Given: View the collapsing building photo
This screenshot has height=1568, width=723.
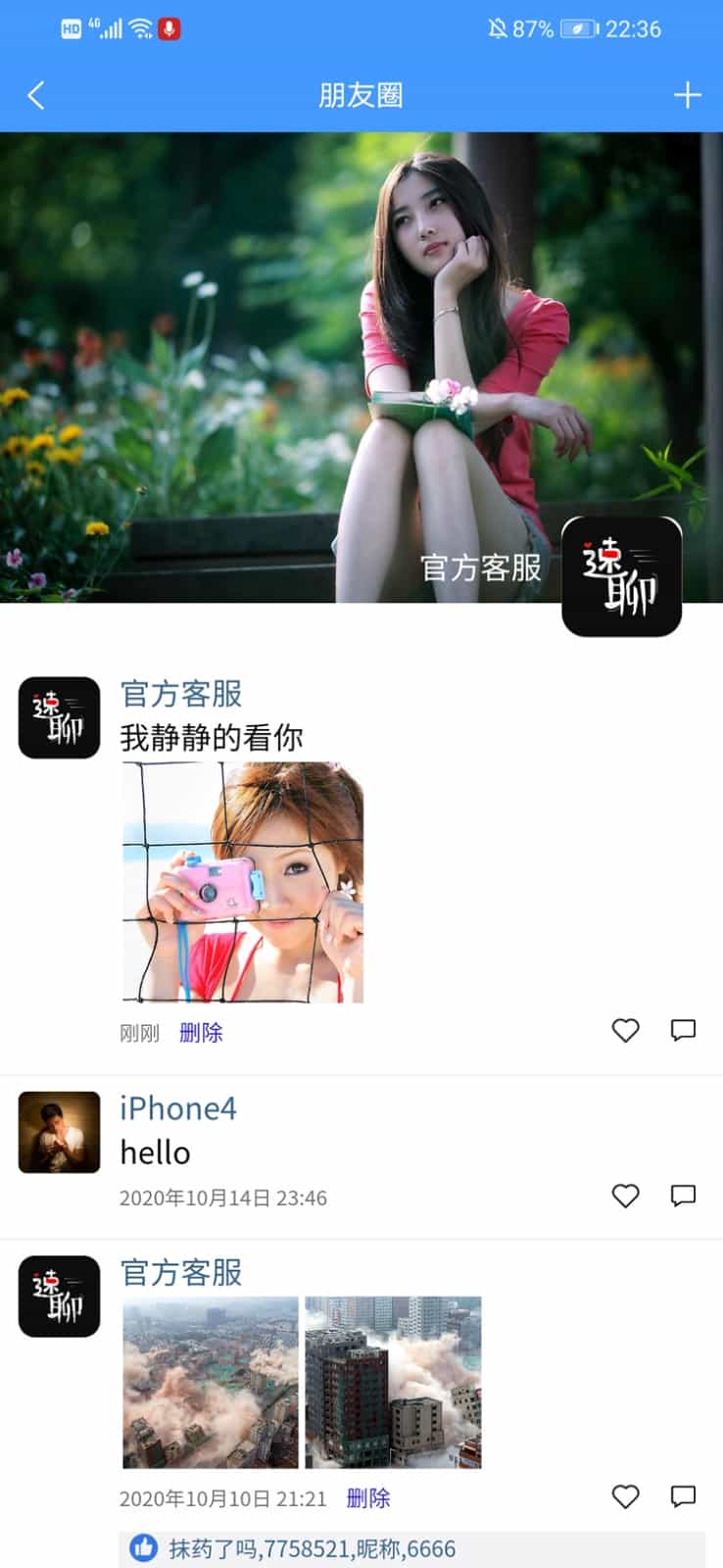Looking at the screenshot, I should (x=393, y=1382).
